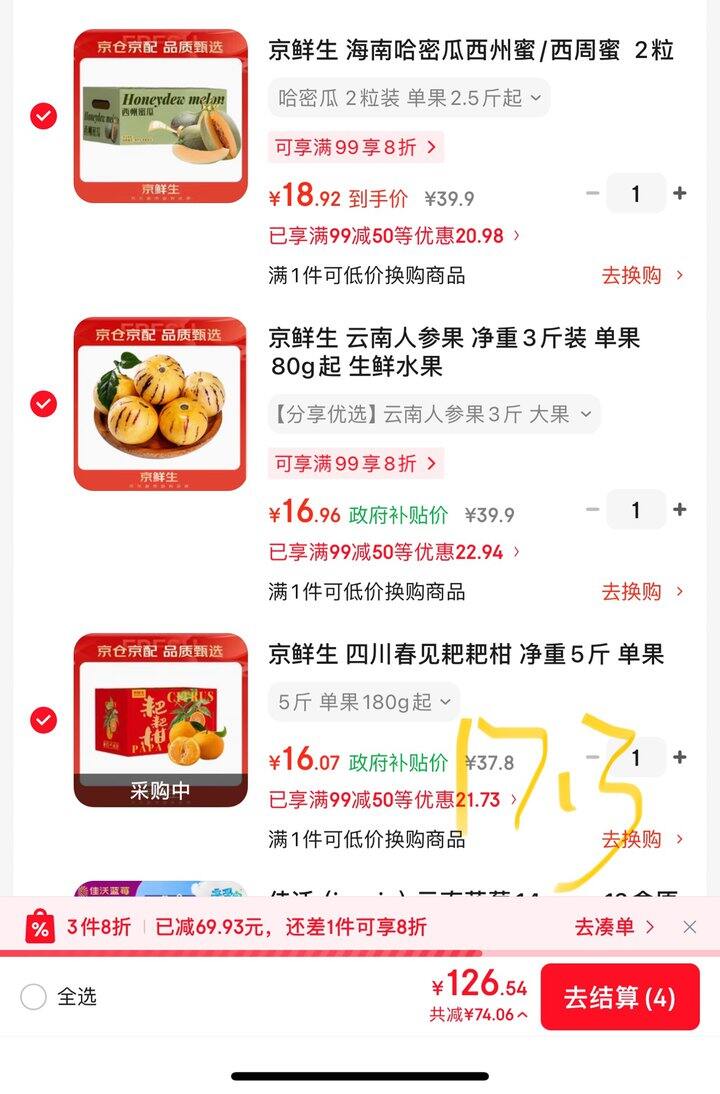
Task: View the 海南哈密瓜 product image
Action: pos(160,116)
